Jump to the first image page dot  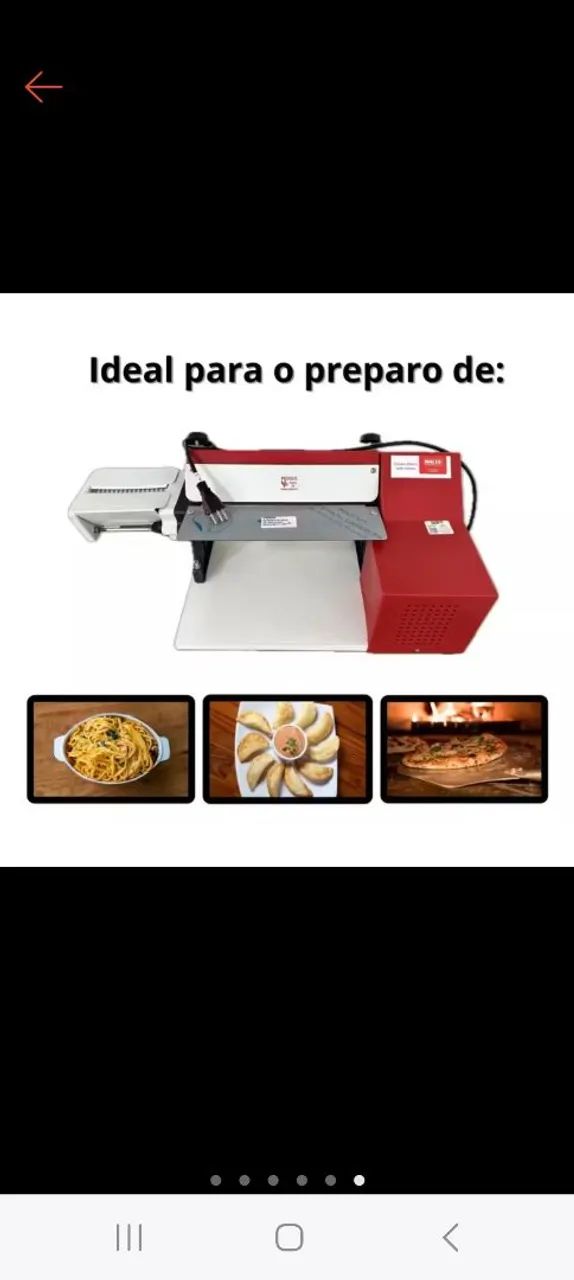pos(216,1180)
